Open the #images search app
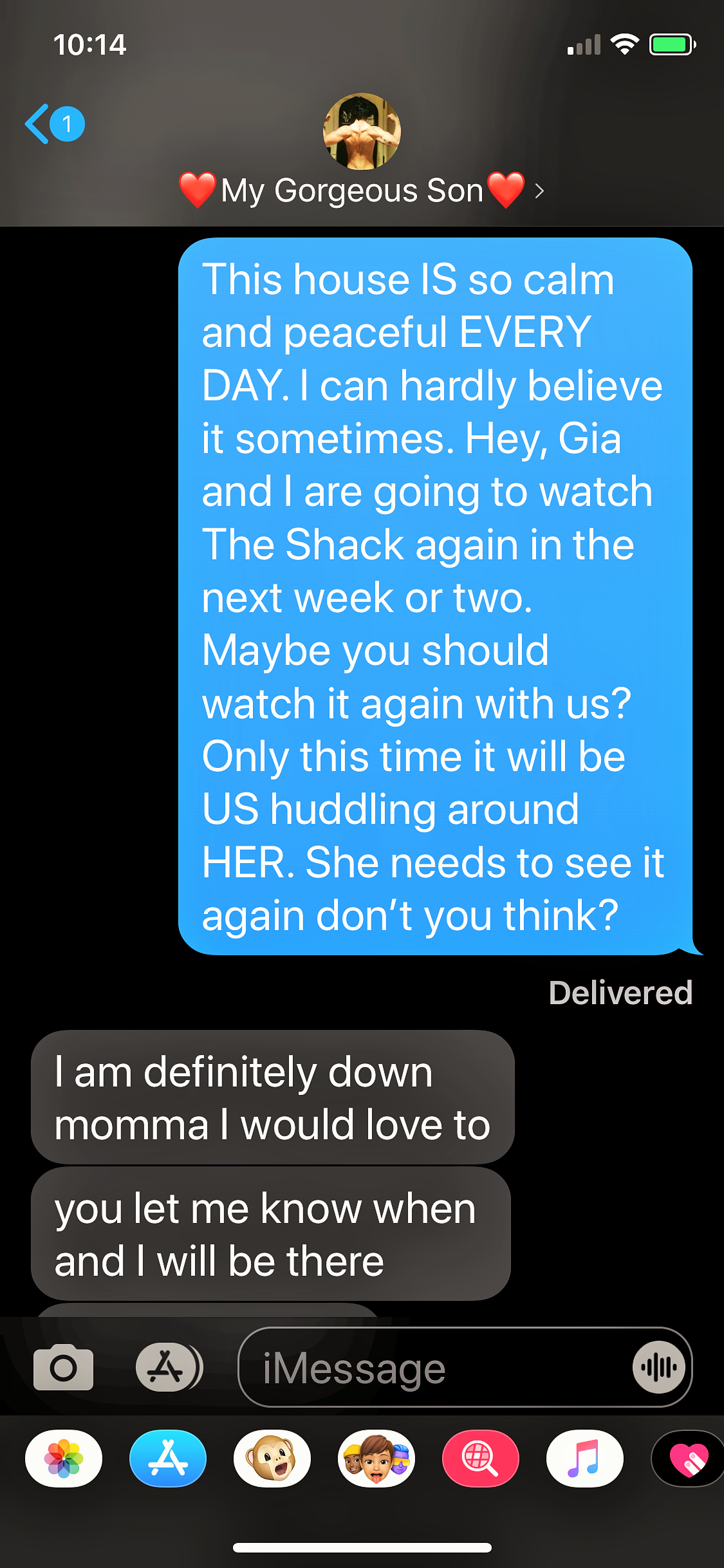The image size is (724, 1568). [481, 1459]
